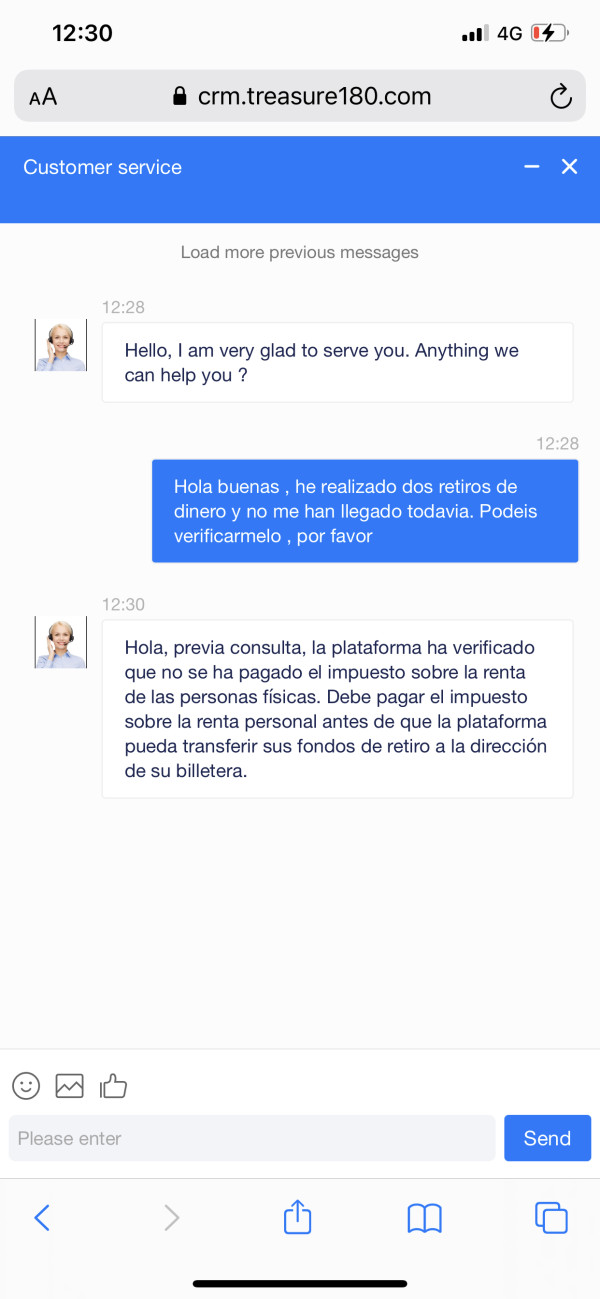Focus the 'Please enter' message field
The width and height of the screenshot is (600, 1299).
pos(252,1138)
